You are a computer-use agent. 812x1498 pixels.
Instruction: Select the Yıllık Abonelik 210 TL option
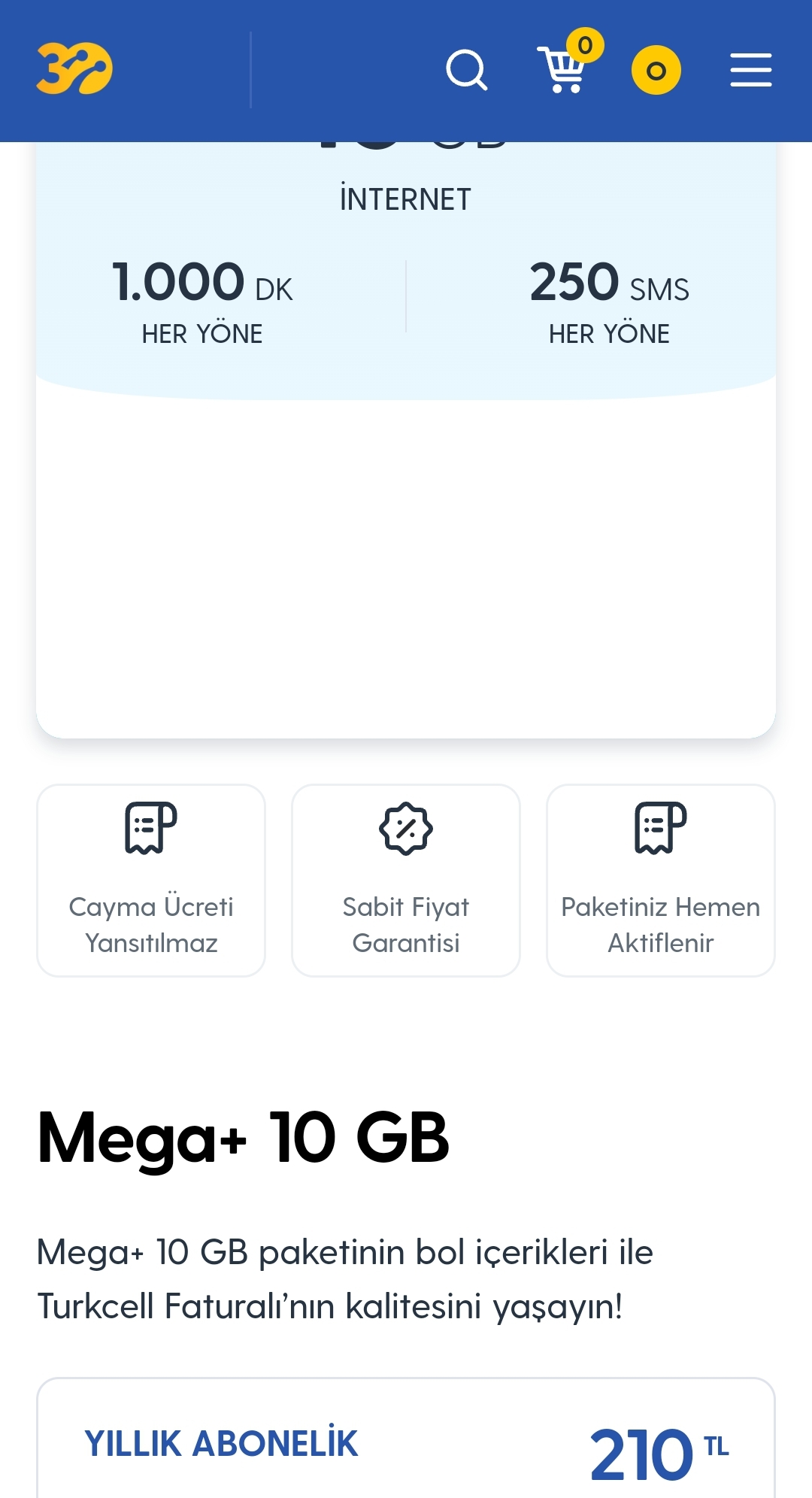click(x=406, y=1438)
